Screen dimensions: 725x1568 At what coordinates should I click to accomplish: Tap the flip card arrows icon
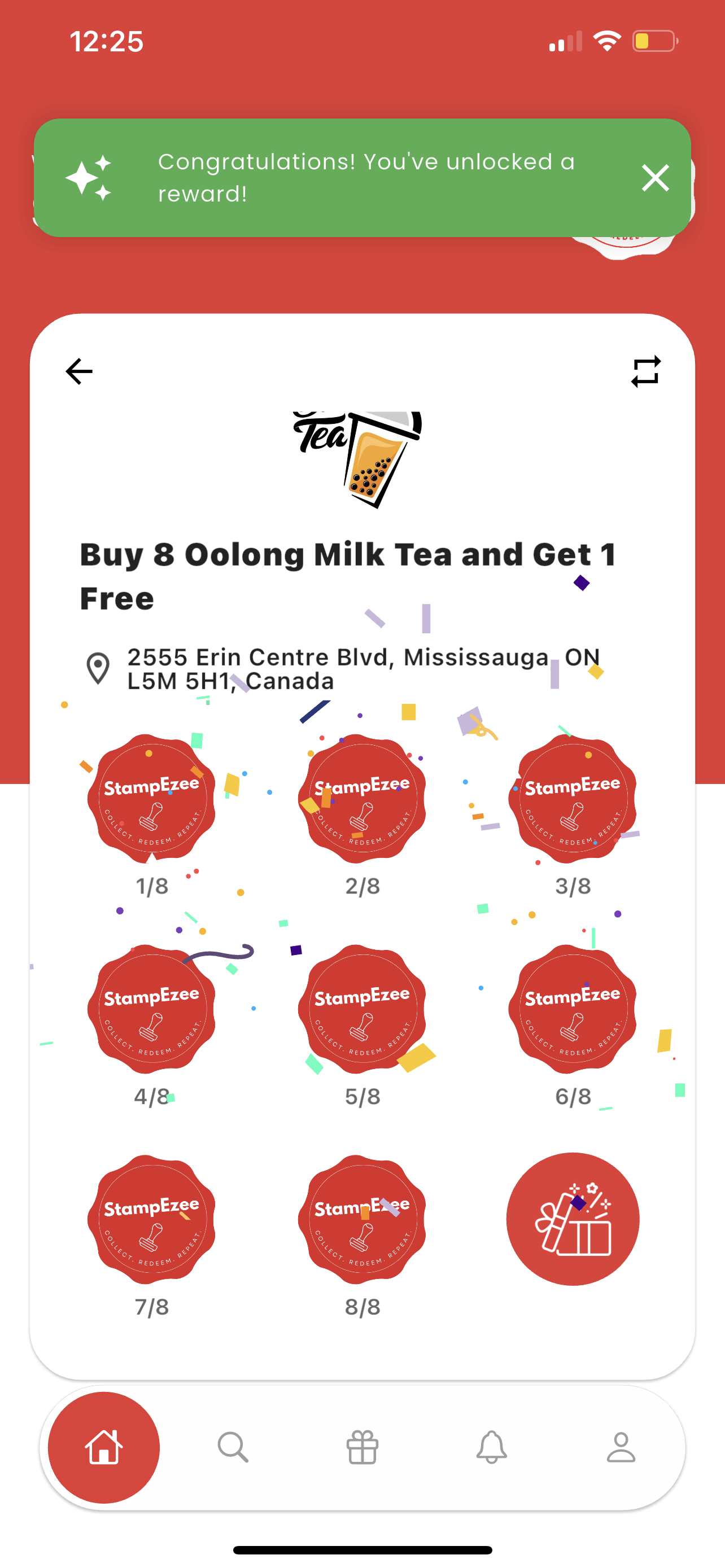[646, 371]
